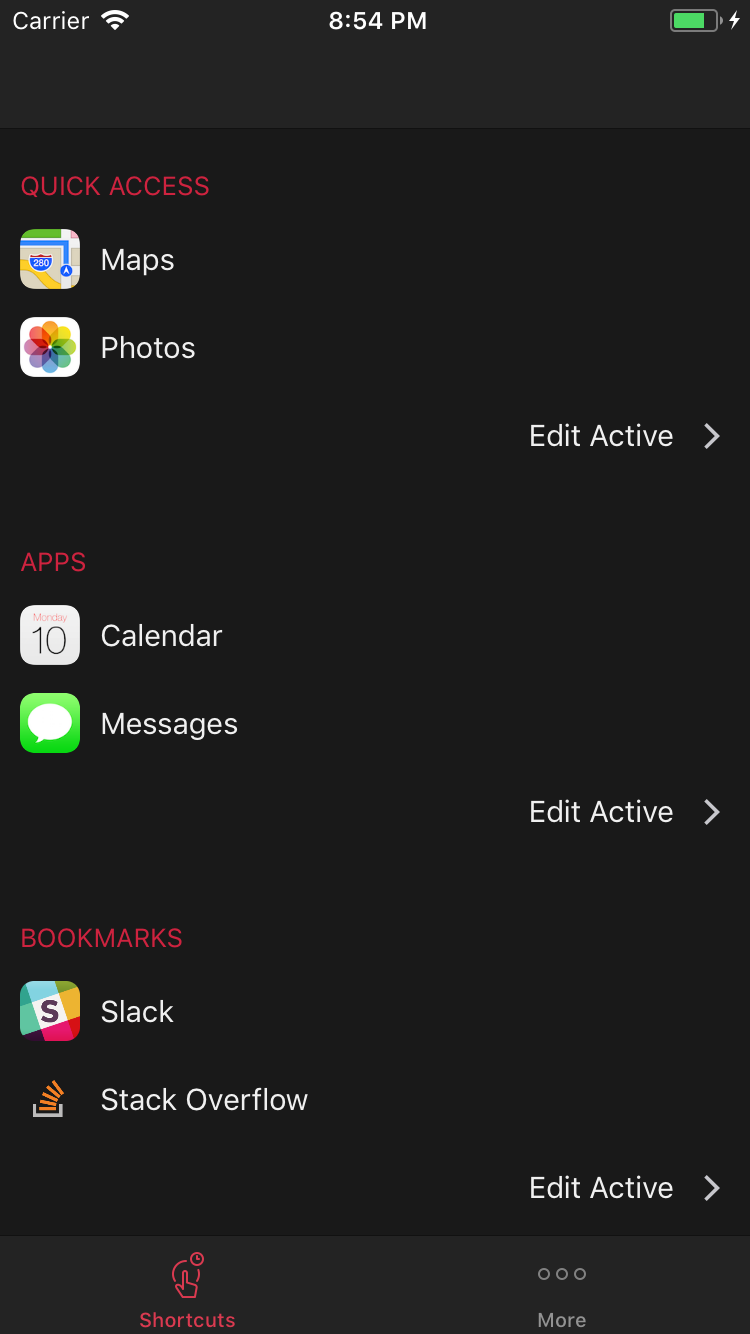Viewport: 750px width, 1334px height.
Task: Open the Photos shortcut
Action: [x=147, y=348]
